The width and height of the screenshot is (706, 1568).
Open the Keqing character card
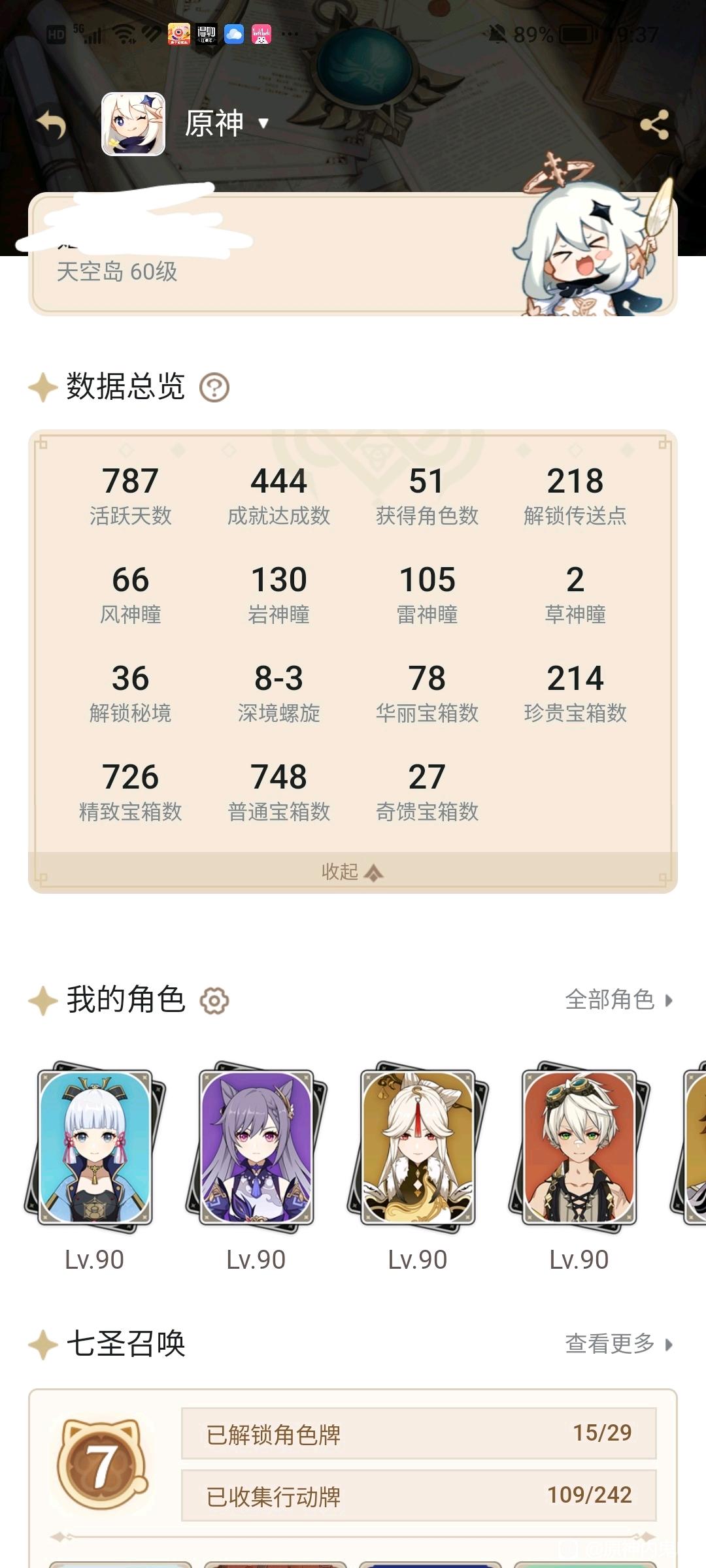257,1147
